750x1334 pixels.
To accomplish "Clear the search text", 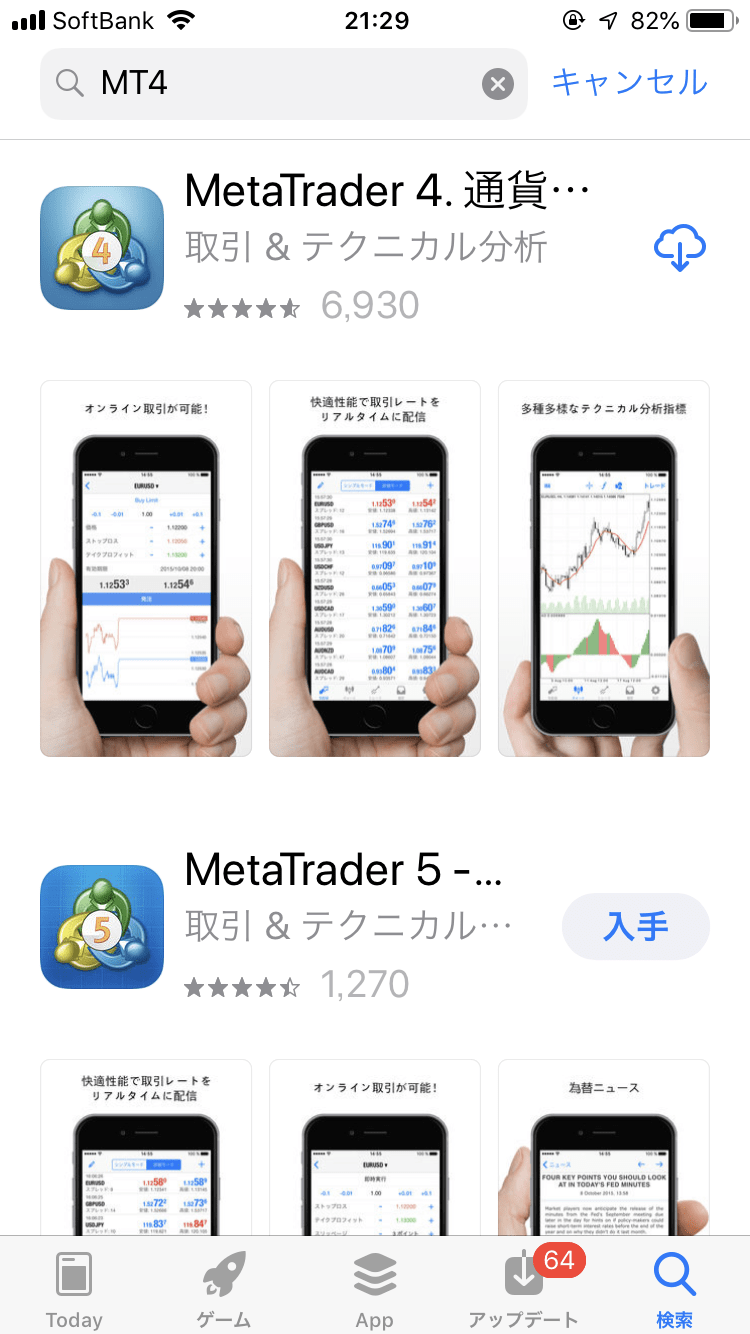I will click(x=497, y=84).
